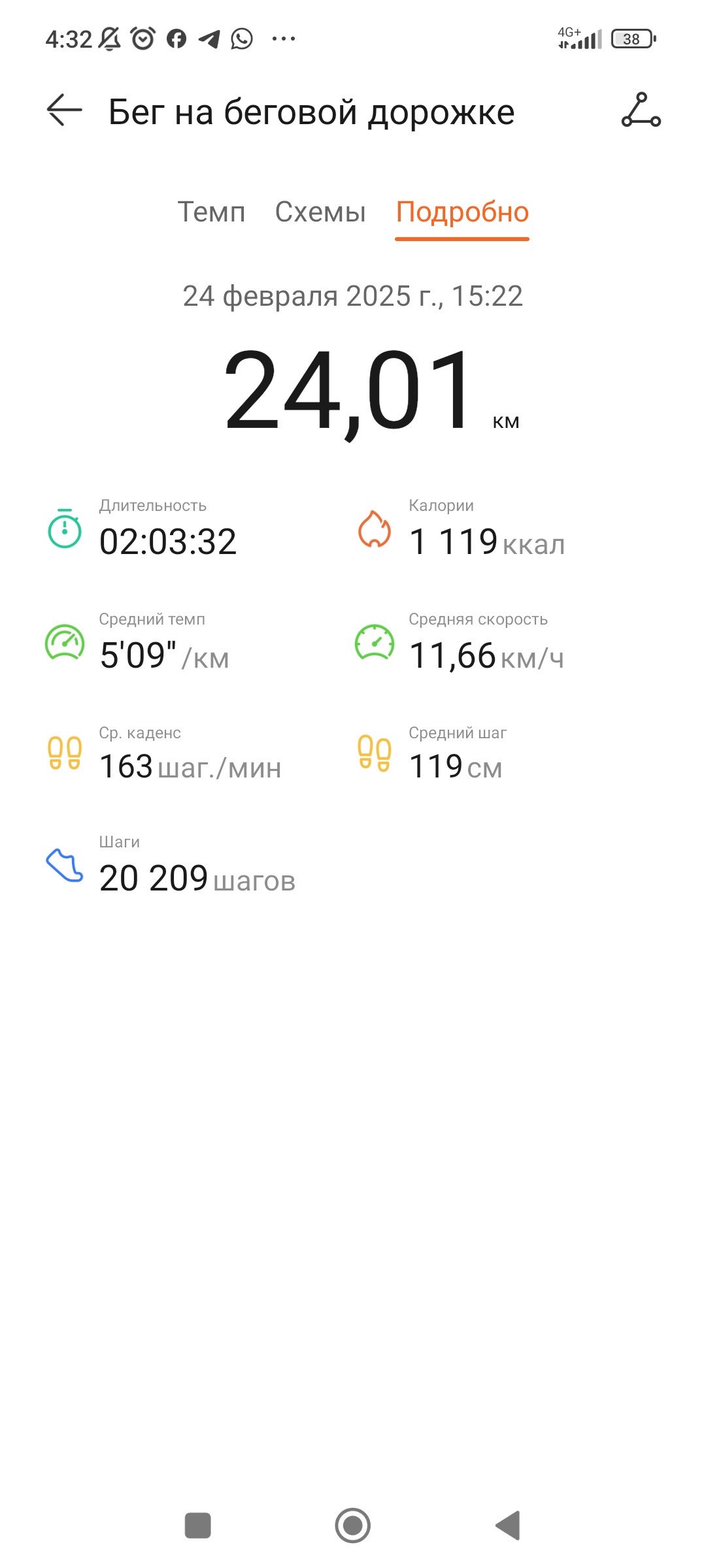Switch to the Темп tab
Viewport: 706px width, 1568px height.
[x=211, y=212]
